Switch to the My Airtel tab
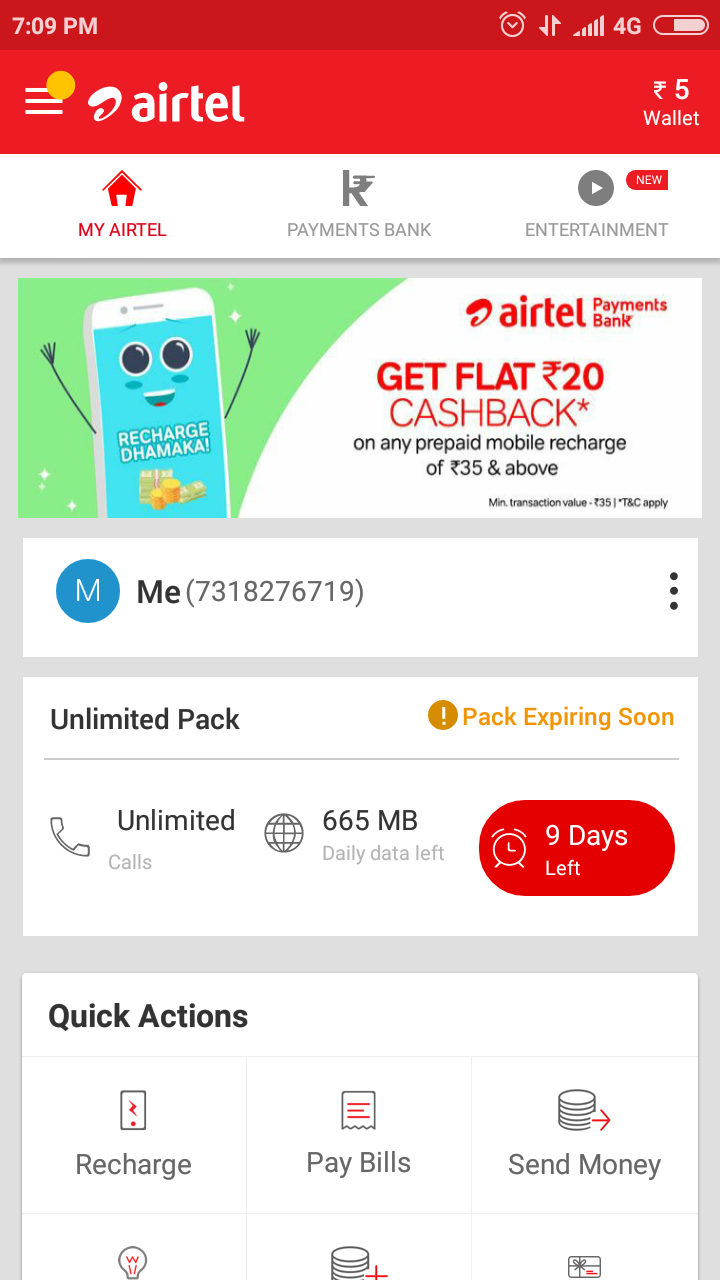720x1280 pixels. click(x=122, y=206)
